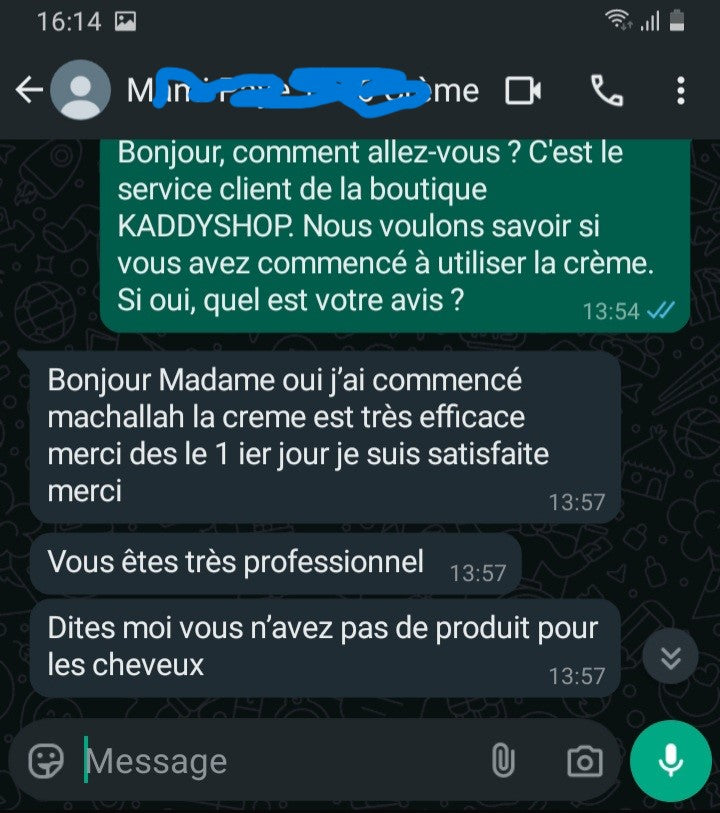Open the overflow menu

coord(681,91)
